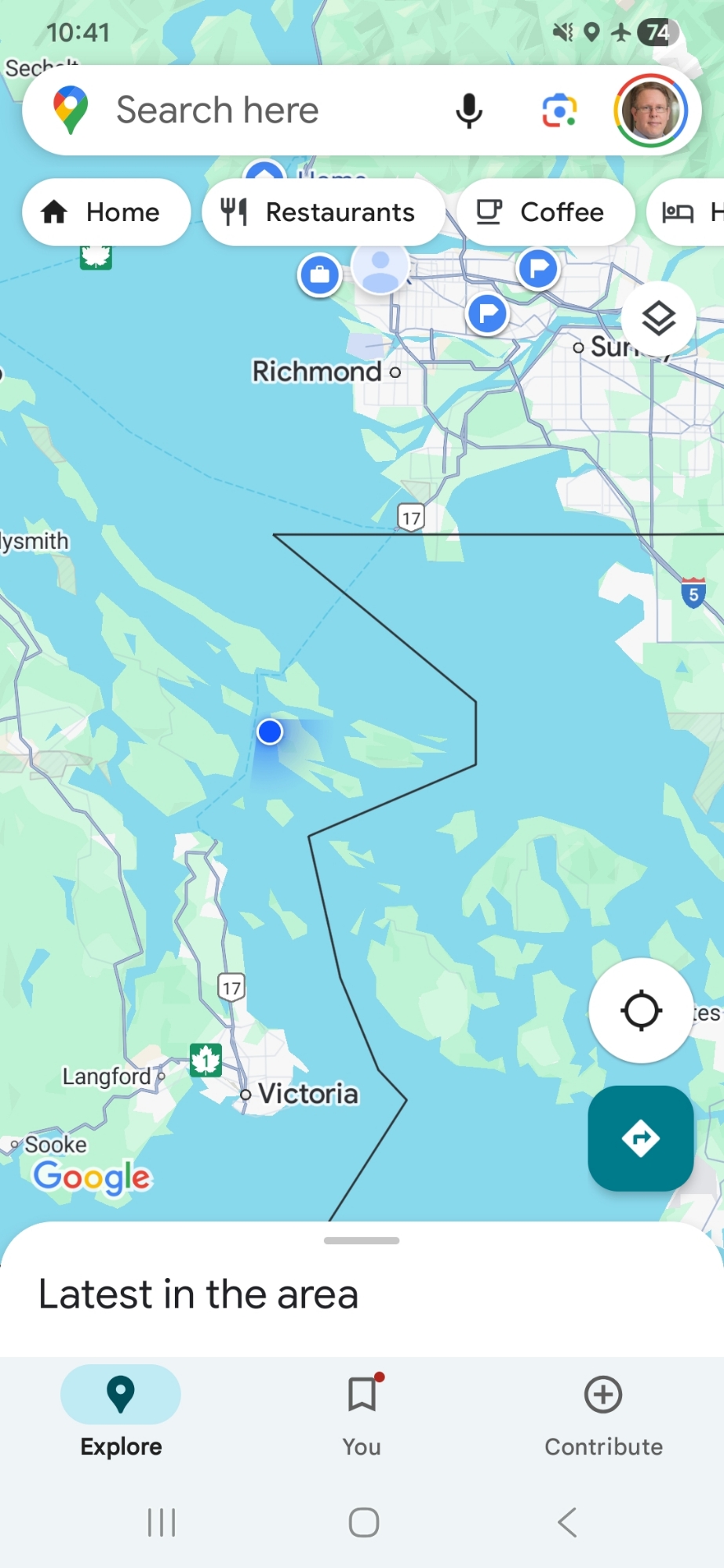The width and height of the screenshot is (724, 1568).
Task: Open recent apps from the navigation bar
Action: click(x=162, y=1523)
